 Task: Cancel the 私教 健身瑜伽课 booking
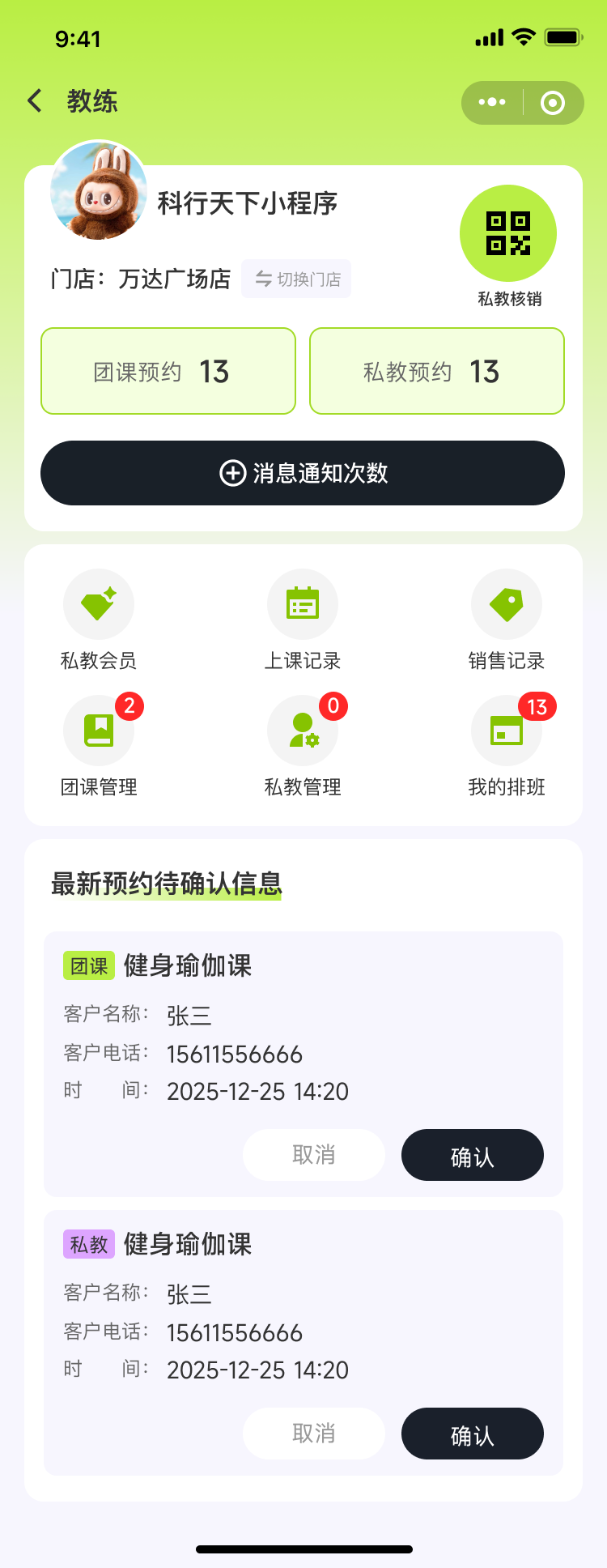pos(314,1434)
